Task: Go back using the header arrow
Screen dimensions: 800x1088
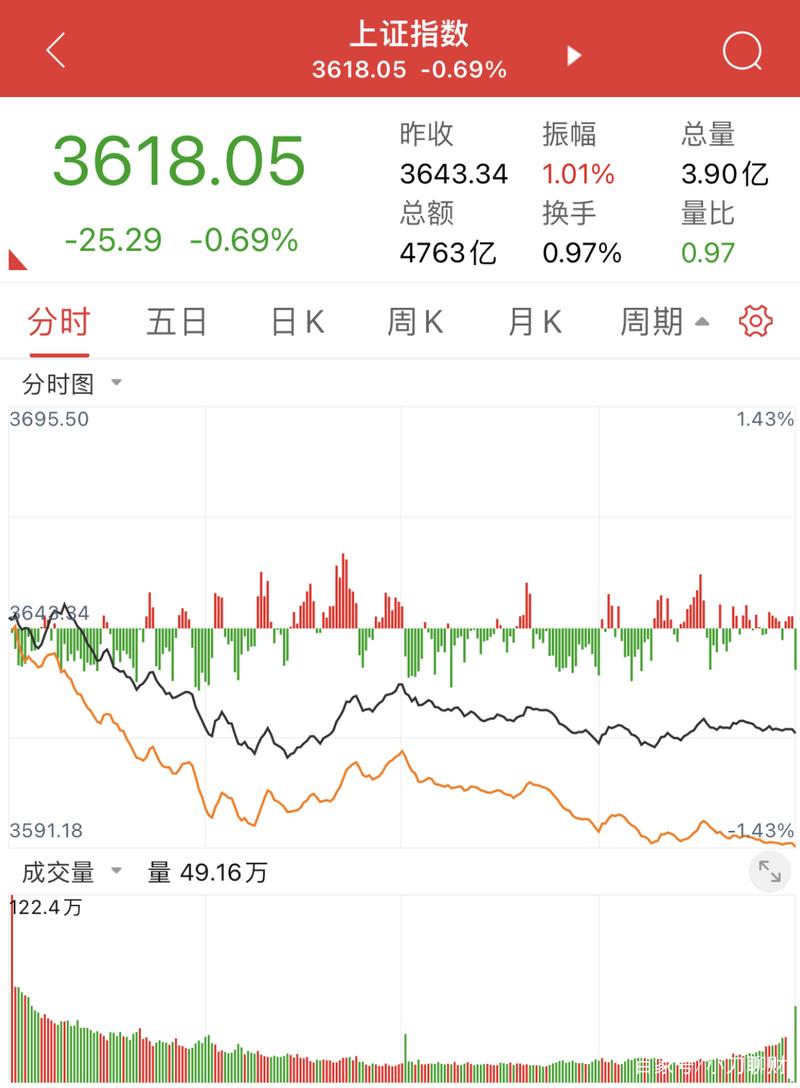Action: point(56,50)
